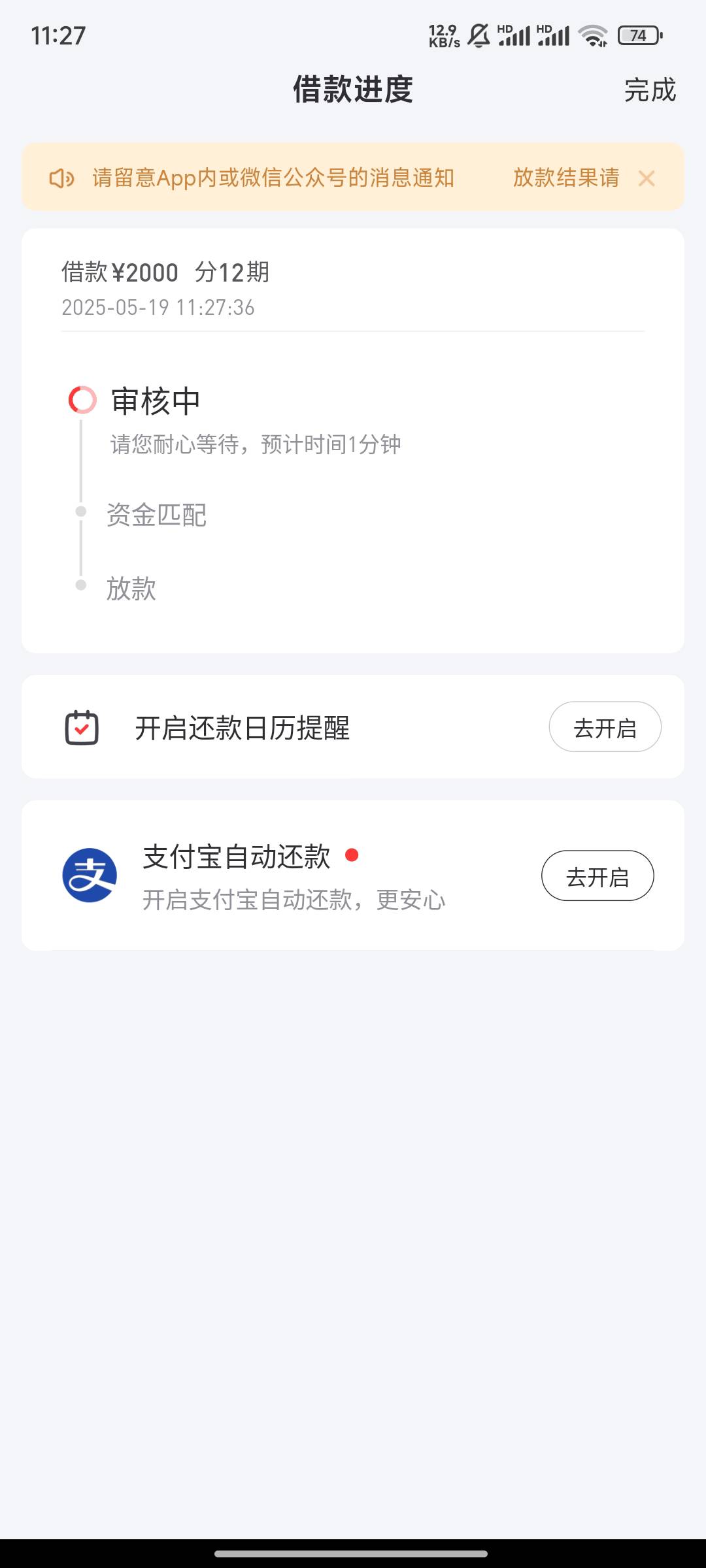The image size is (706, 1568).
Task: Tap 完成 to finish
Action: click(650, 90)
